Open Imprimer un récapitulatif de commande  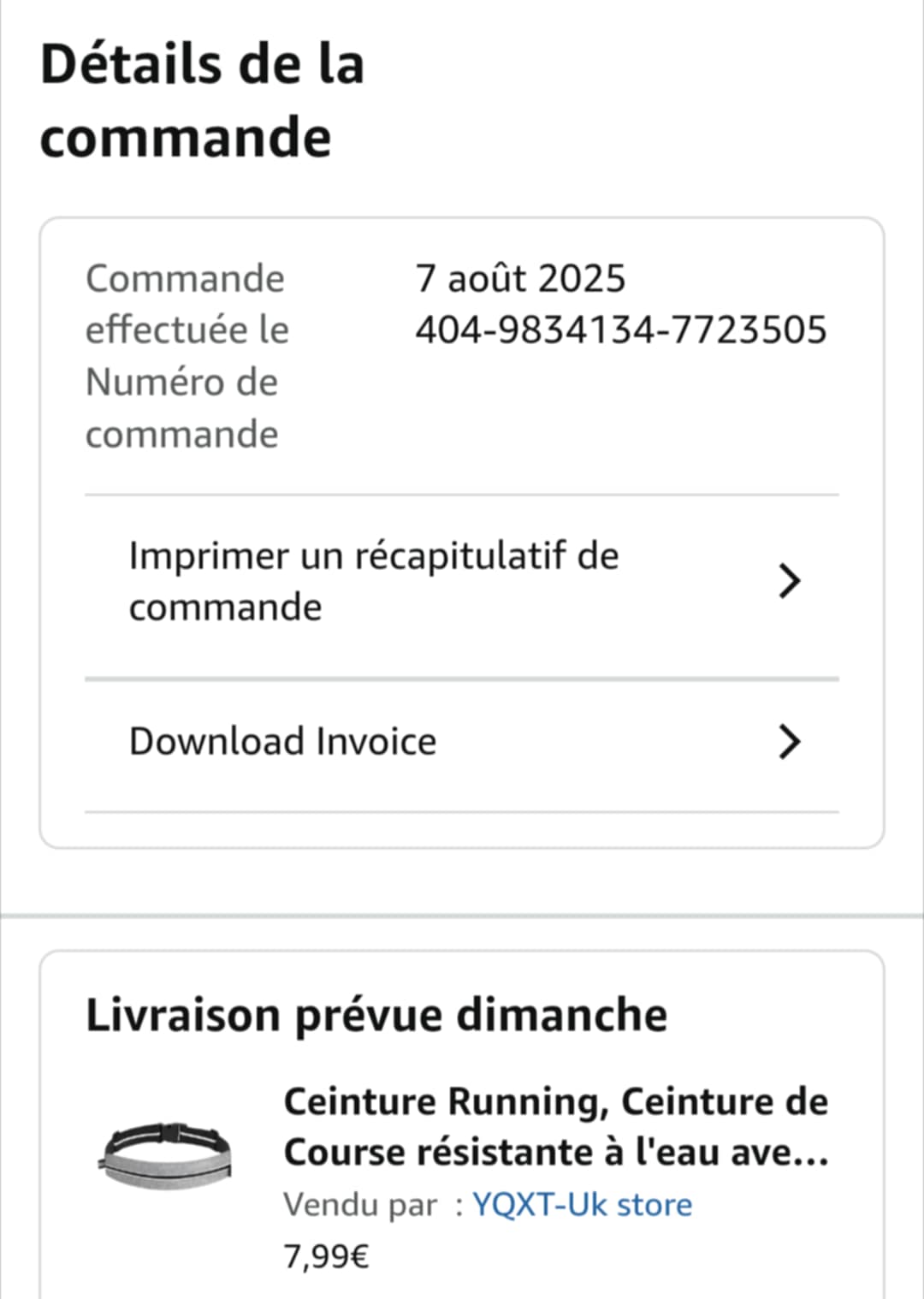[x=462, y=582]
